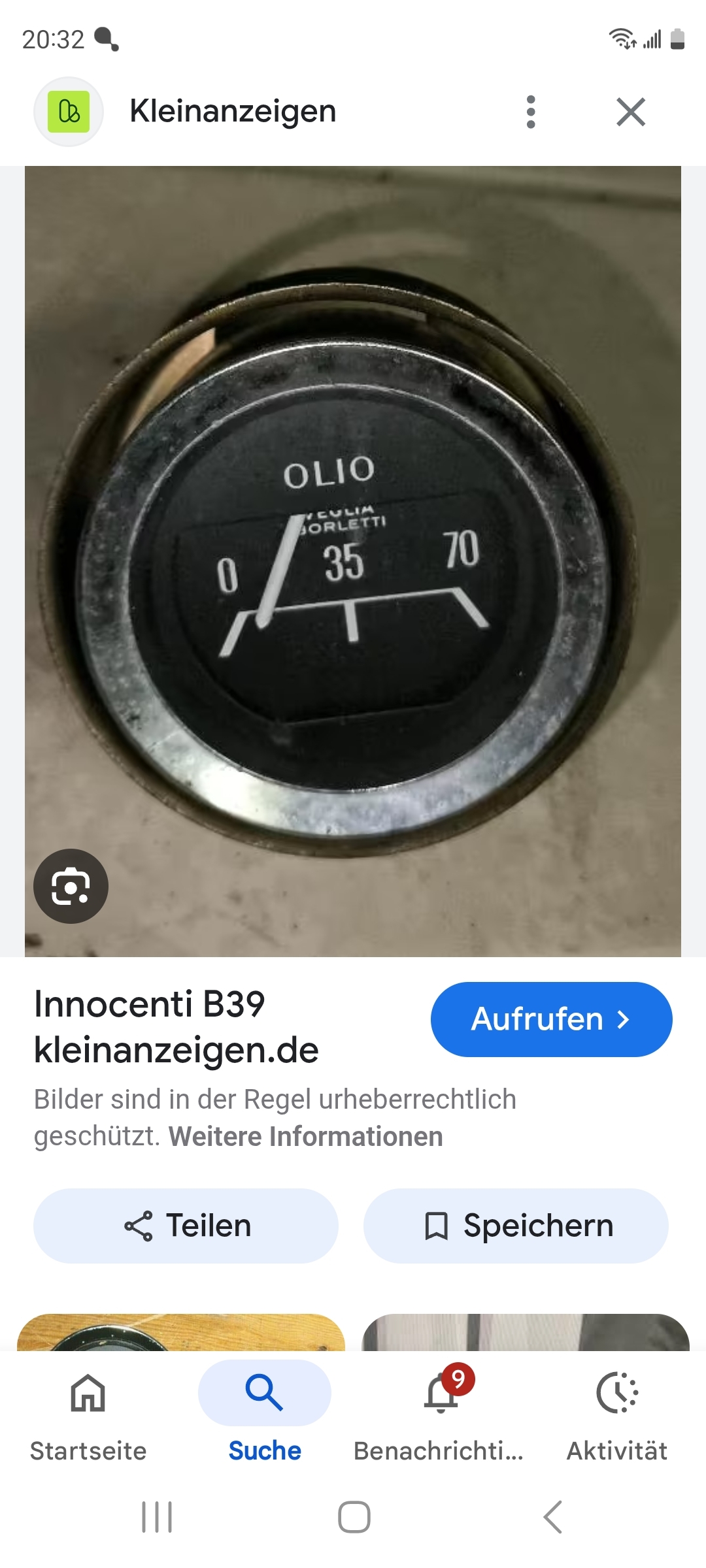Viewport: 706px width, 1568px height.
Task: Open the related image on the right
Action: [526, 1333]
